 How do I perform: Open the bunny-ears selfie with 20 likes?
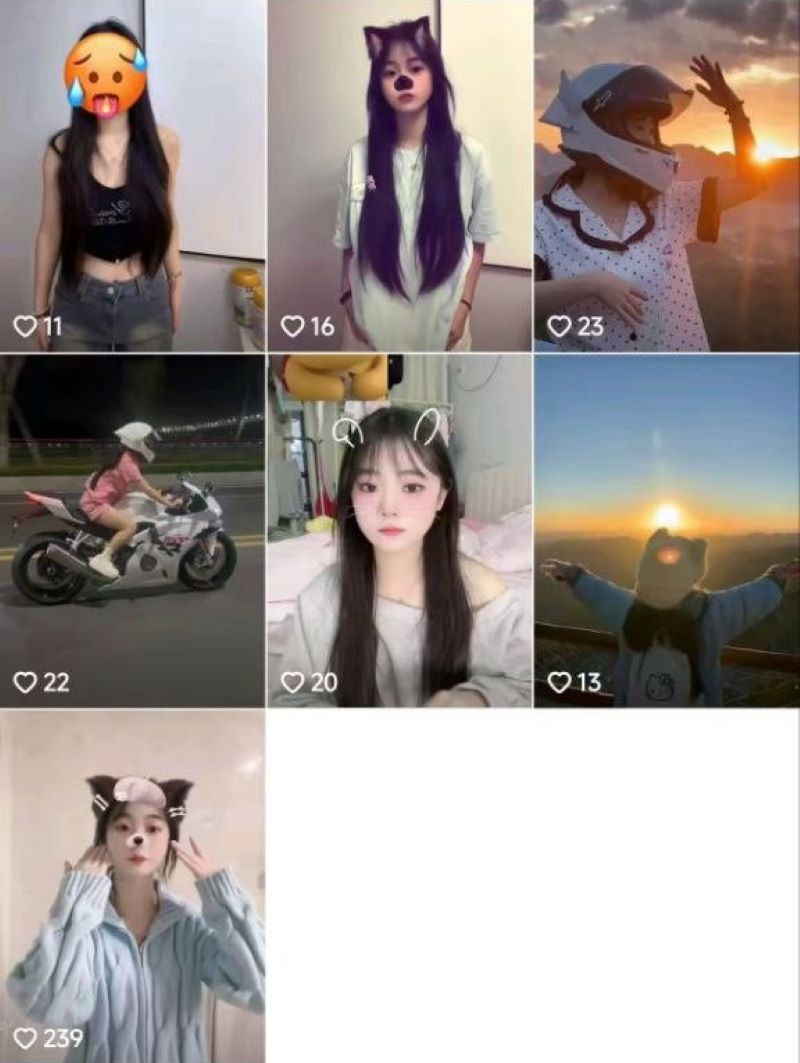(399, 530)
